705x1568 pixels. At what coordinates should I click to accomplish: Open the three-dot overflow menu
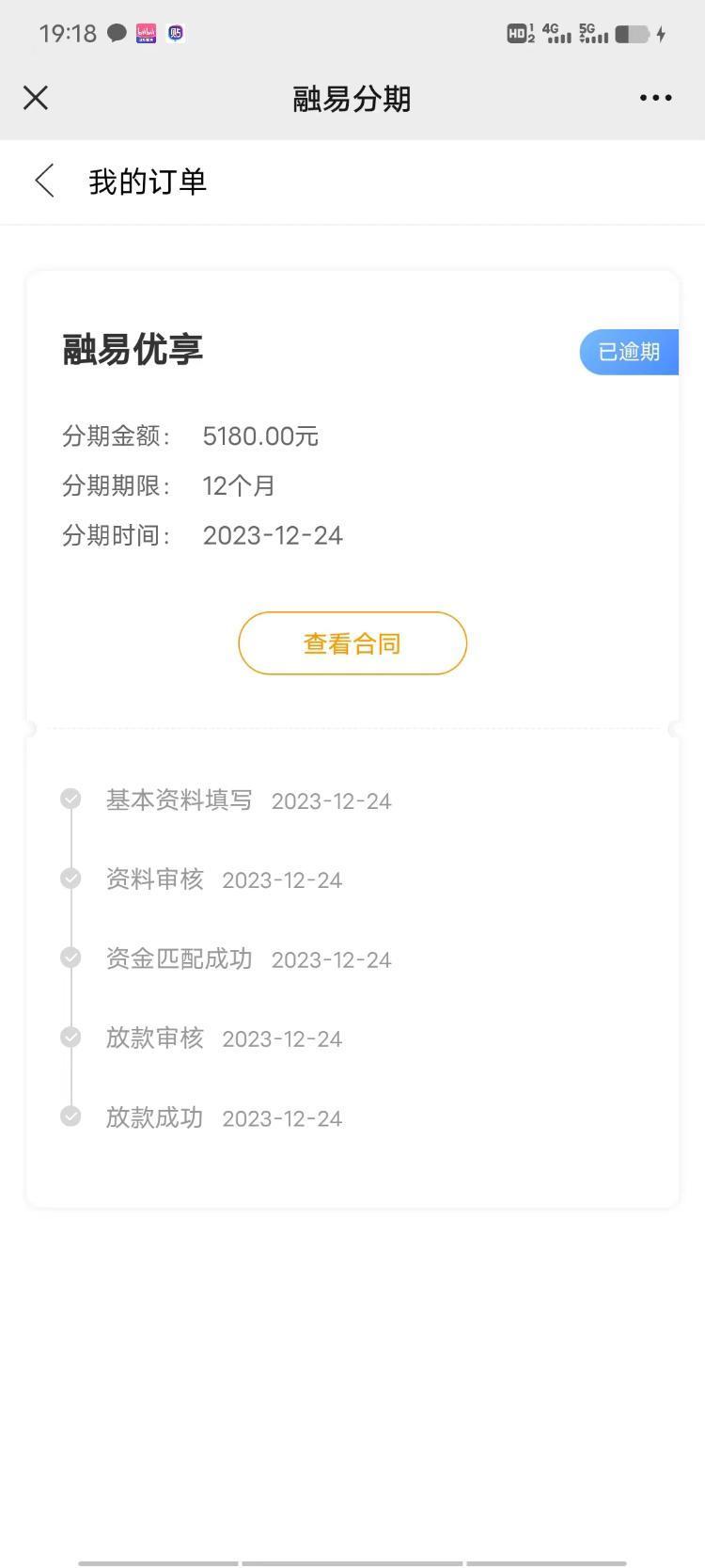[x=655, y=98]
